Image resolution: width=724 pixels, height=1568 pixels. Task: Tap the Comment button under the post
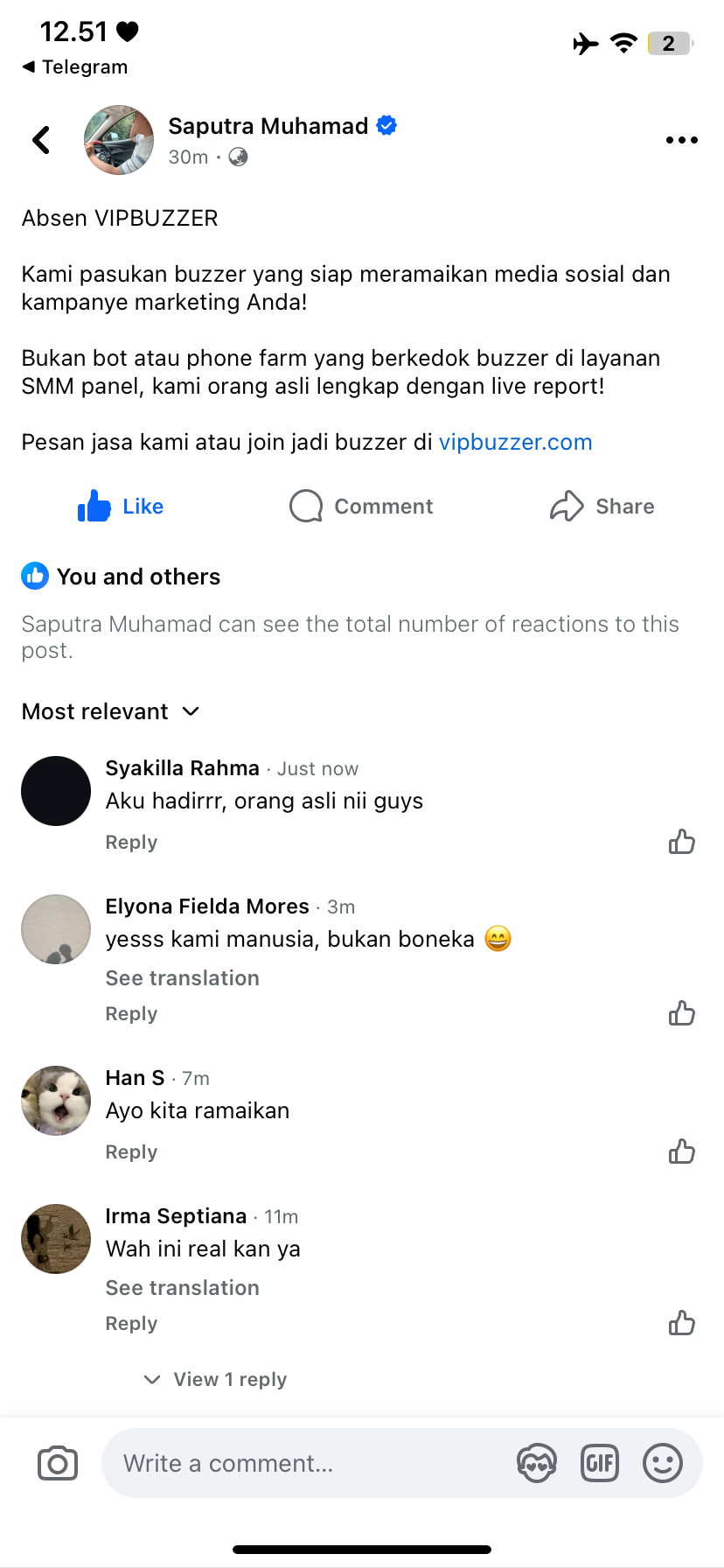(361, 507)
